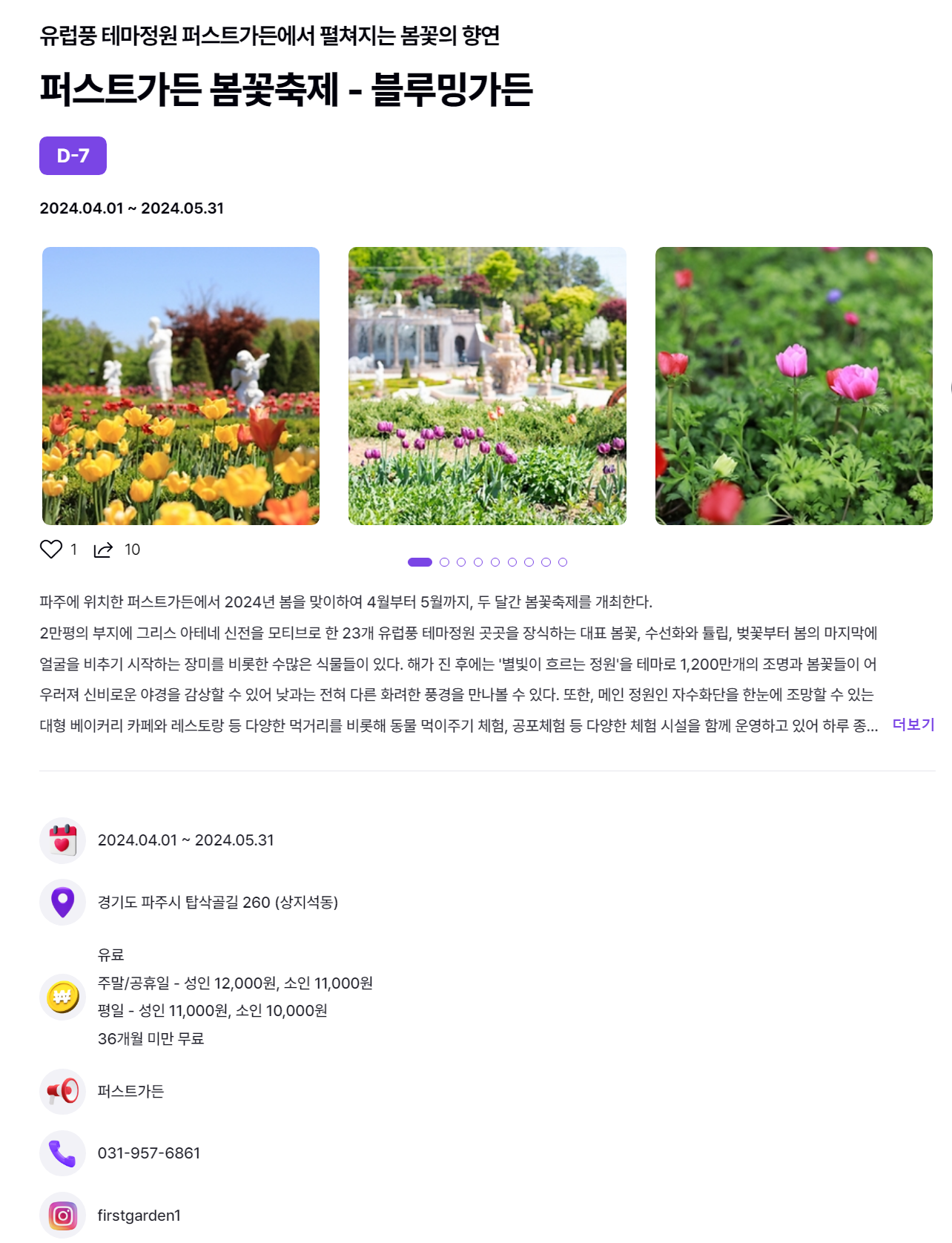The image size is (952, 1243).
Task: Open the firstgarden1 Instagram account
Action: pos(139,1216)
